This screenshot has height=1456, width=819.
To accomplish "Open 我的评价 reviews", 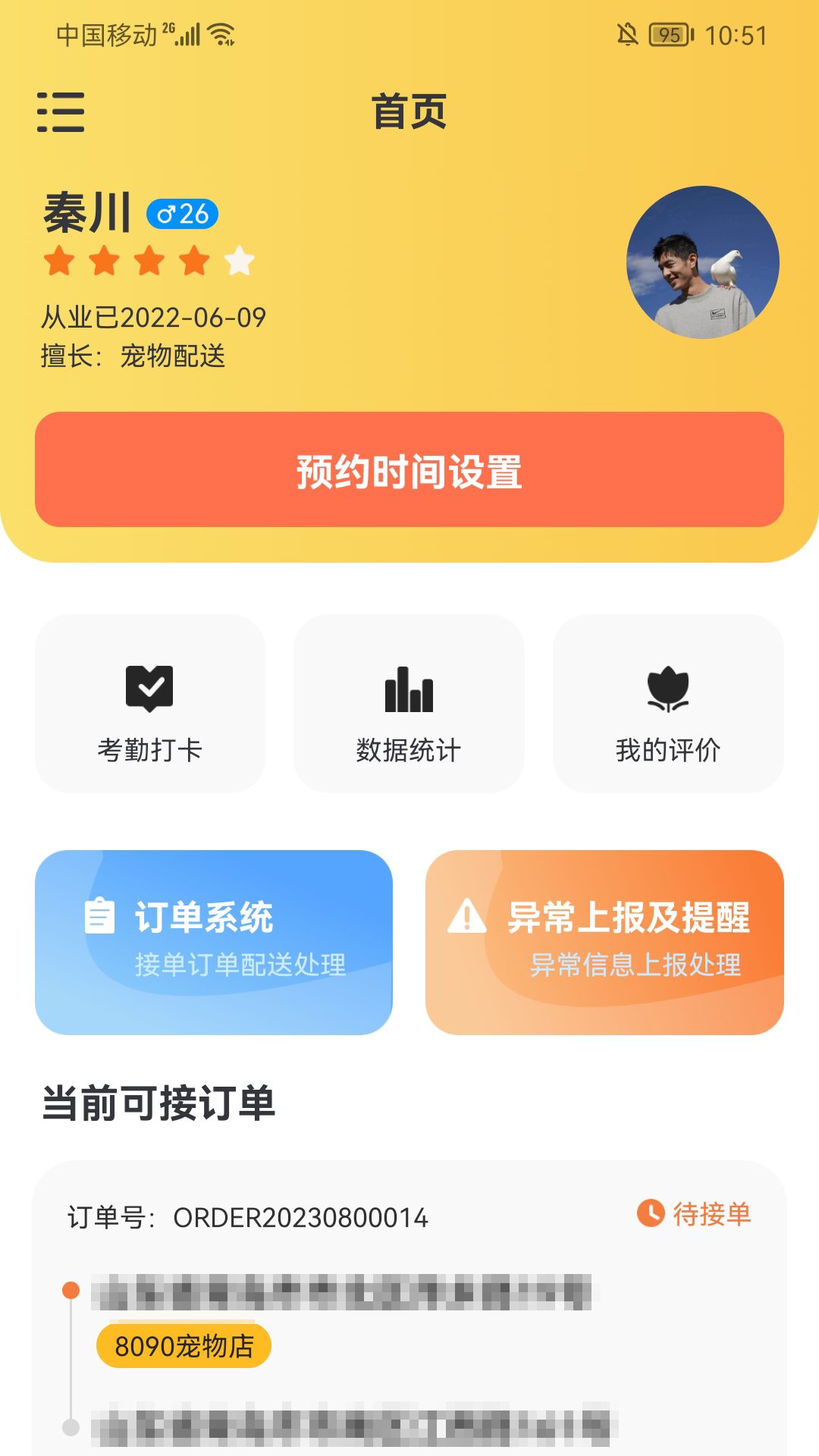I will 668,704.
